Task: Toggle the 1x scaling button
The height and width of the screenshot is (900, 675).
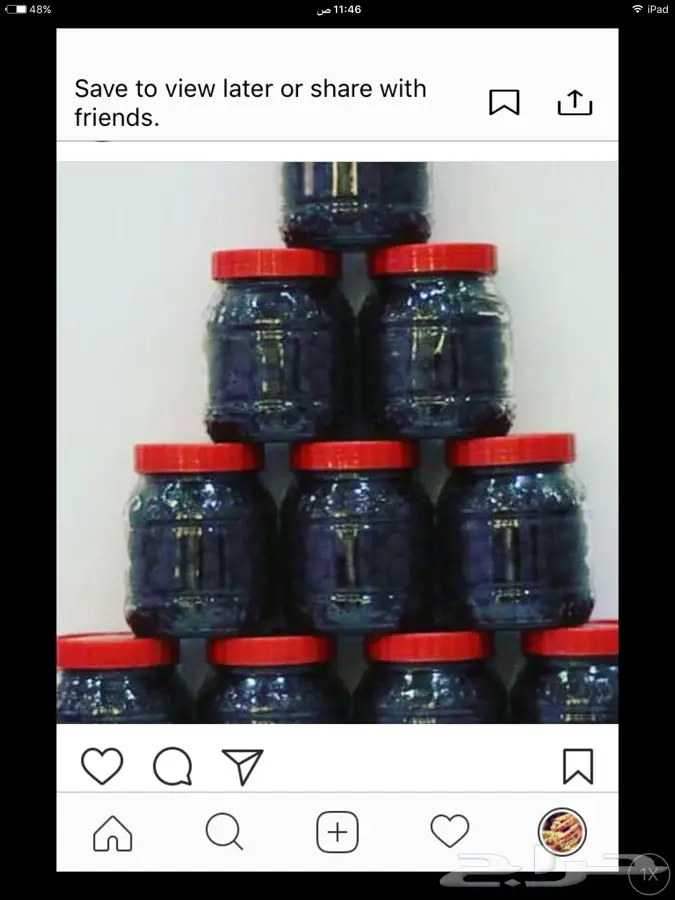Action: point(649,874)
